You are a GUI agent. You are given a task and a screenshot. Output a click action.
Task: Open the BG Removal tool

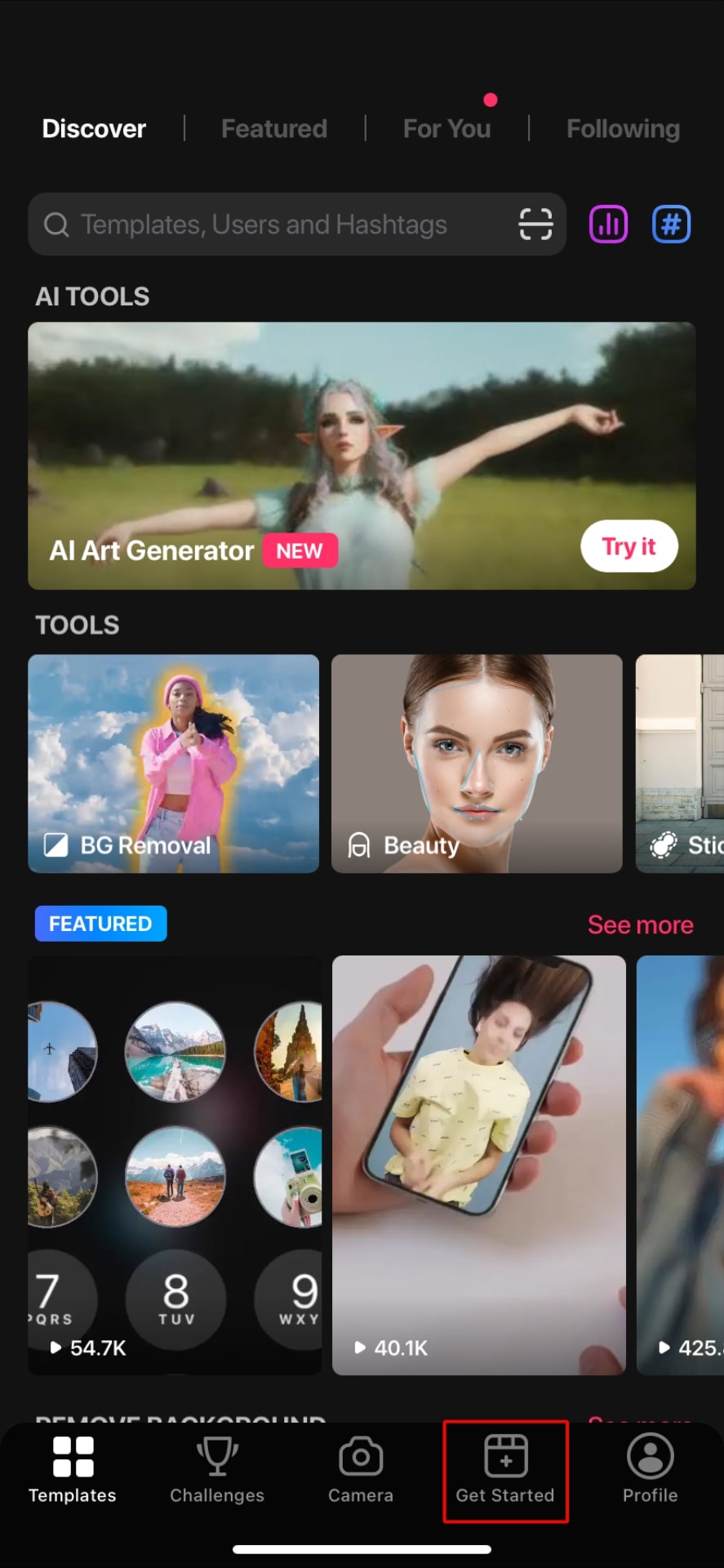[x=173, y=764]
